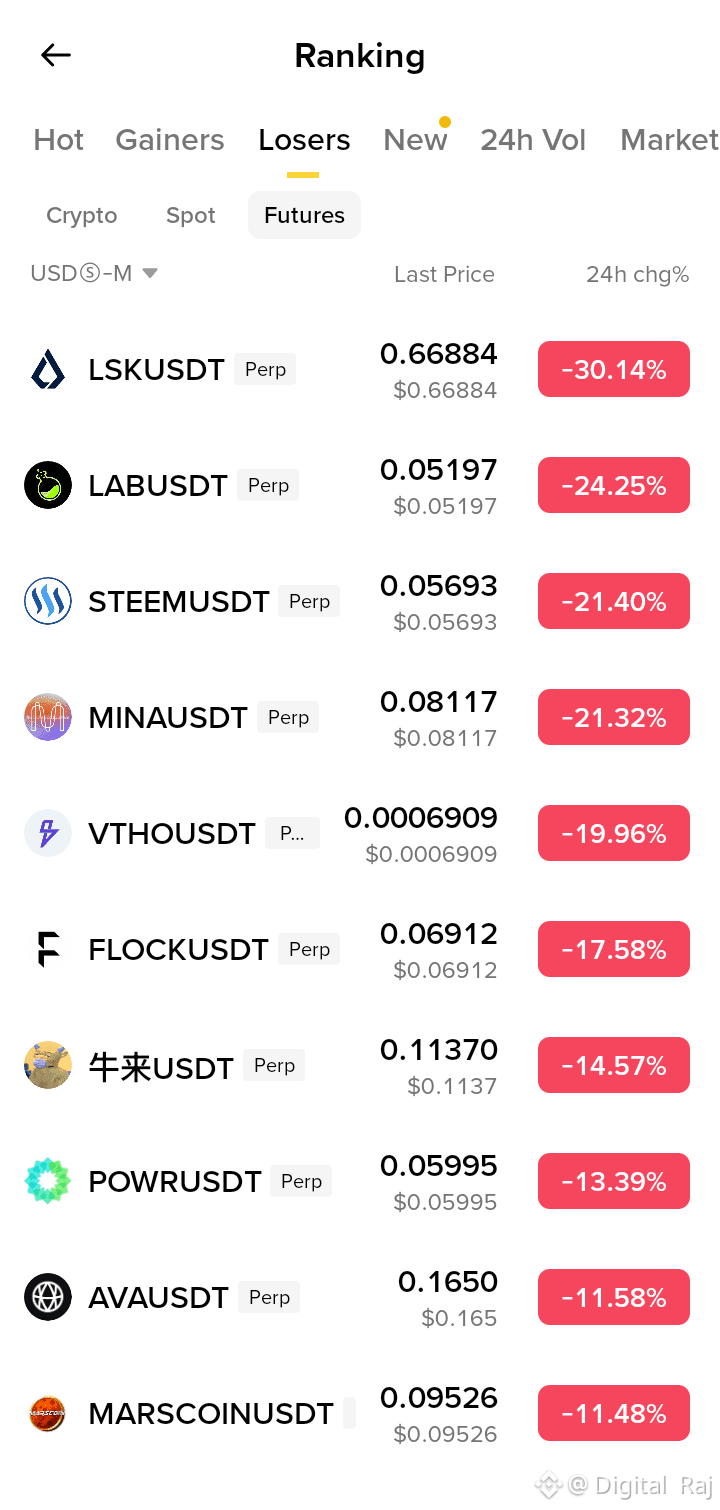Viewport: 720px width, 1510px height.
Task: Go back using the arrow icon
Action: 56,55
